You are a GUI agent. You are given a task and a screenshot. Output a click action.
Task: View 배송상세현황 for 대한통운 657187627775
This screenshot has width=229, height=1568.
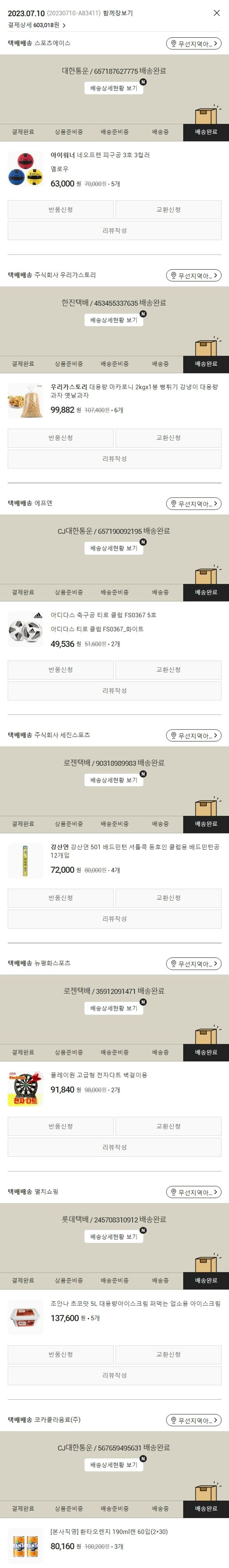[114, 88]
